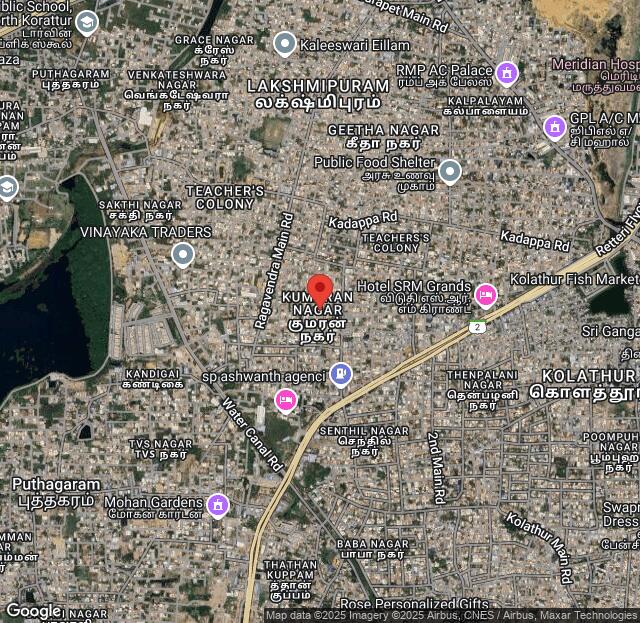Open the sp ashwanth agenci fuel marker

tap(341, 374)
